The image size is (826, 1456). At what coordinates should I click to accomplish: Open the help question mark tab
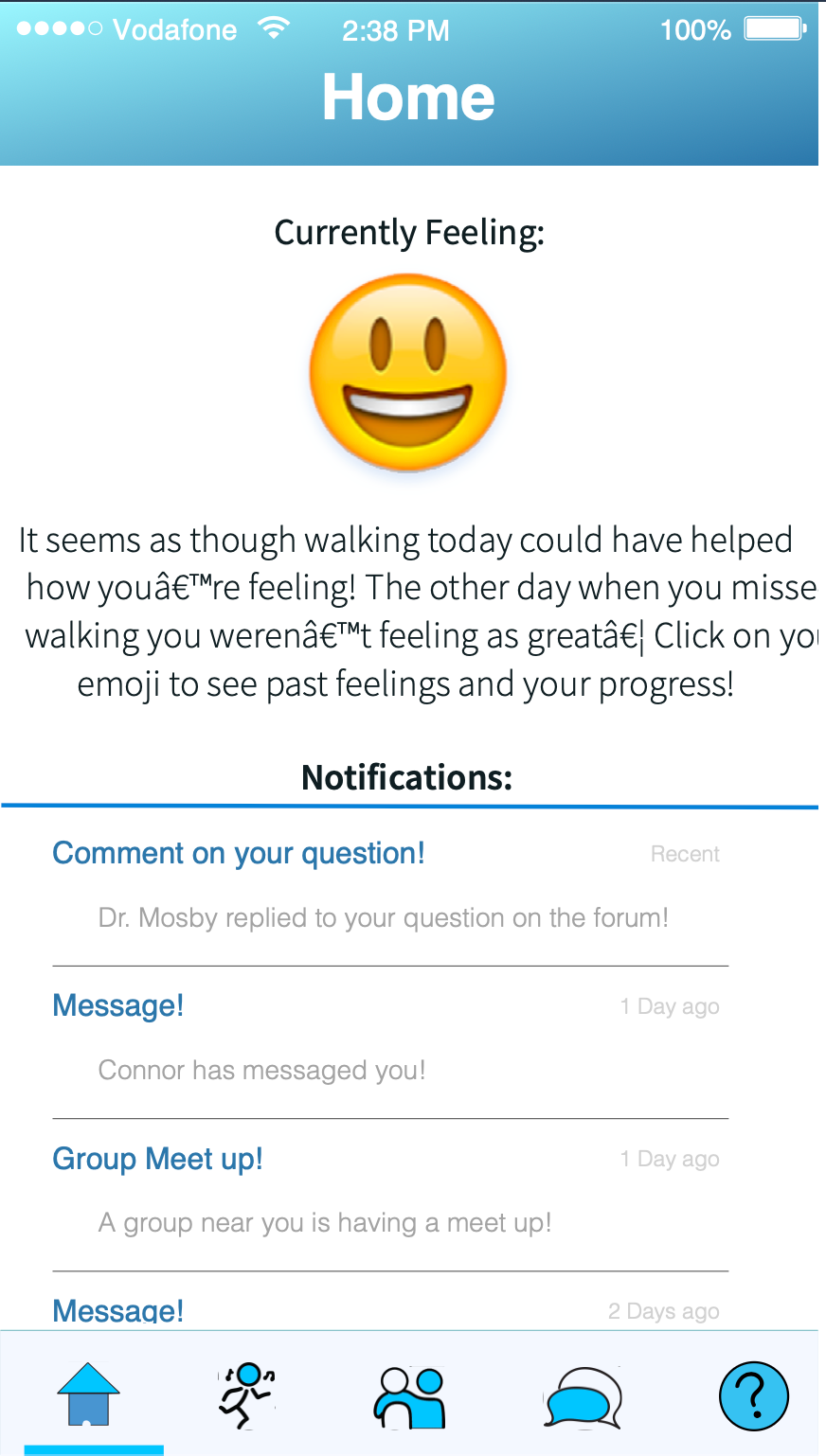[754, 1396]
